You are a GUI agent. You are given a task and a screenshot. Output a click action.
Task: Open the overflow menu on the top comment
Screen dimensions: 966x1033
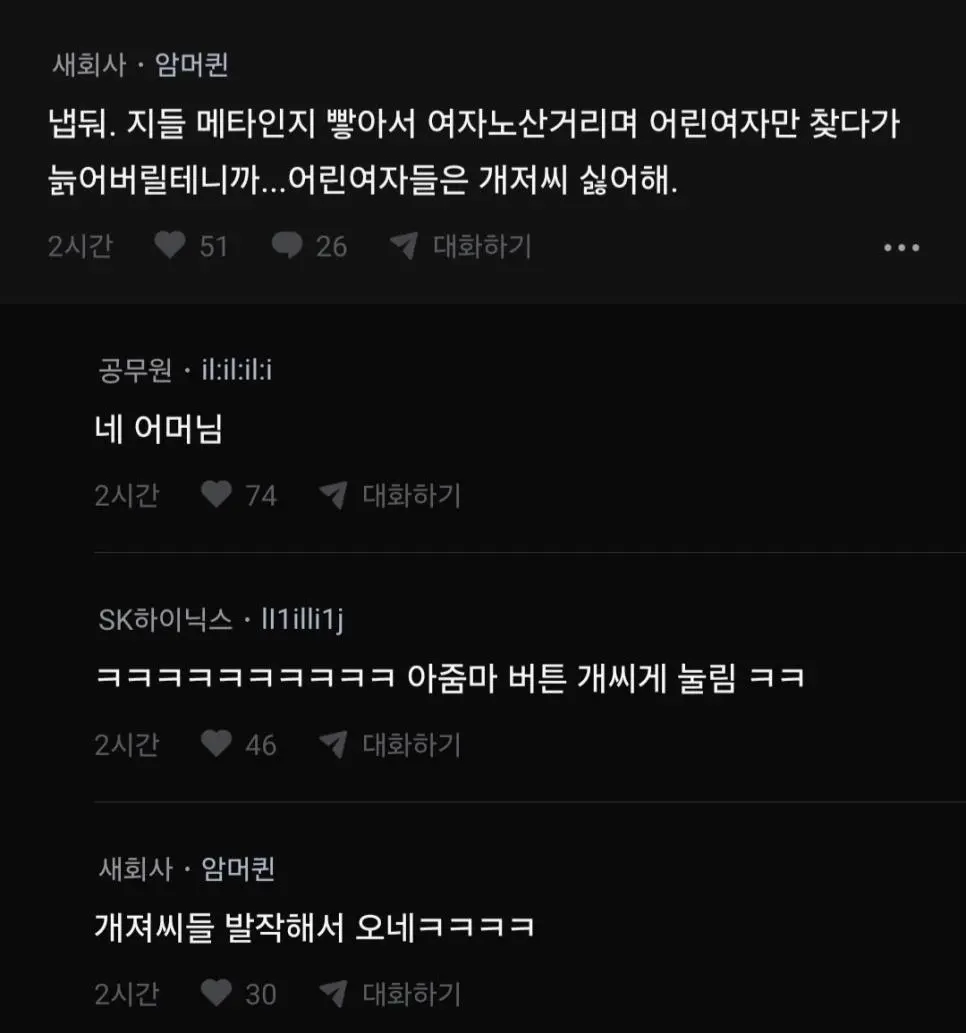point(901,248)
